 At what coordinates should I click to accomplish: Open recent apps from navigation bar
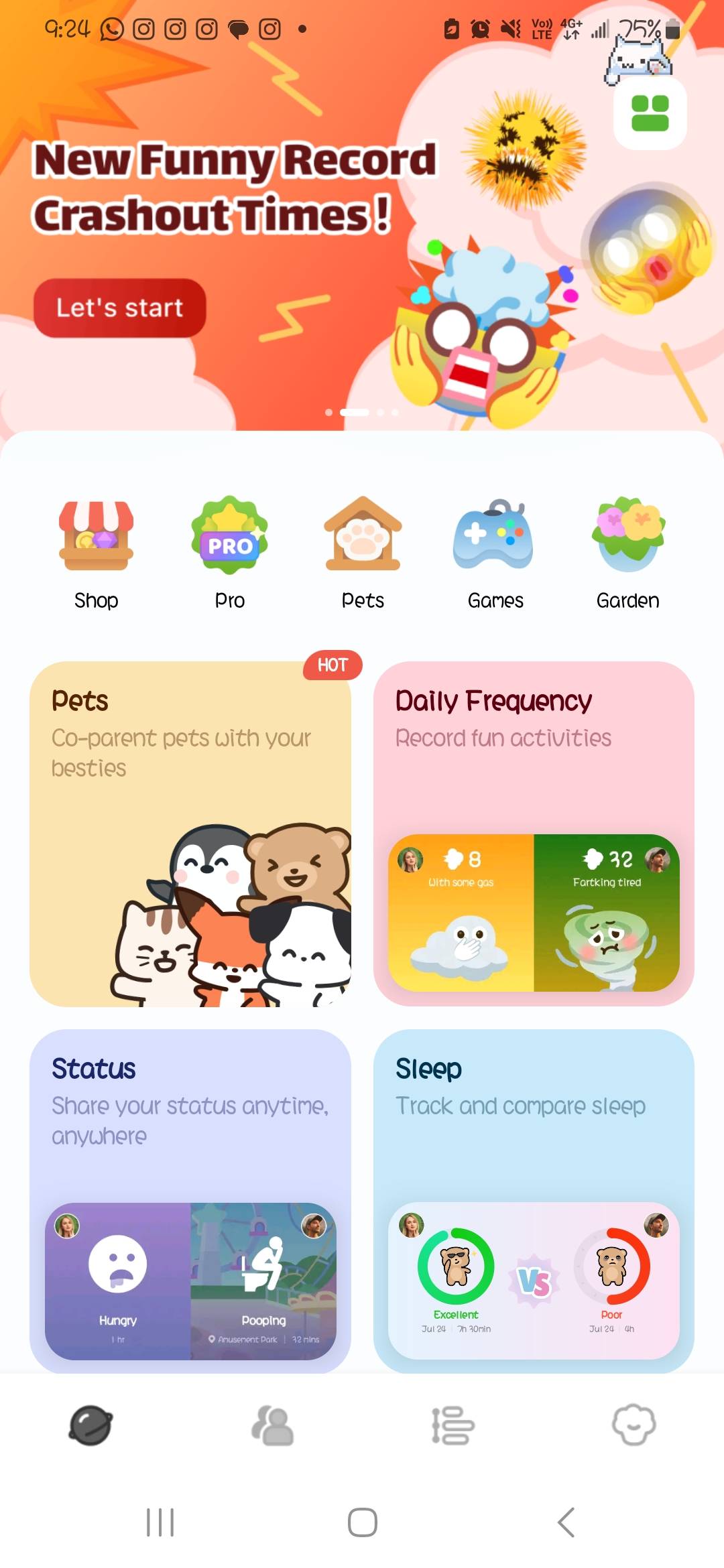[x=160, y=1522]
